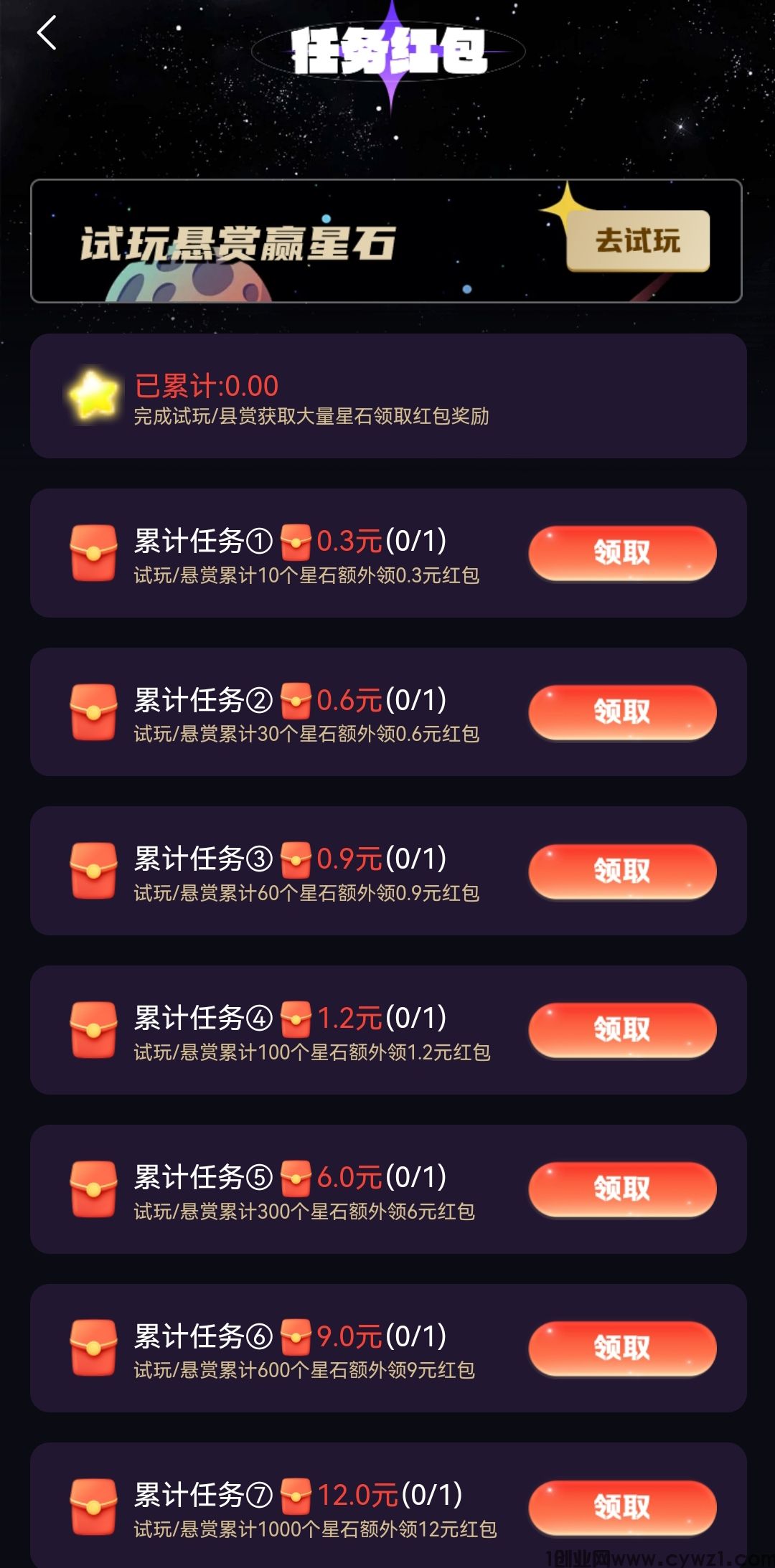Go back using the top-left arrow
Viewport: 775px width, 1568px height.
[x=47, y=34]
